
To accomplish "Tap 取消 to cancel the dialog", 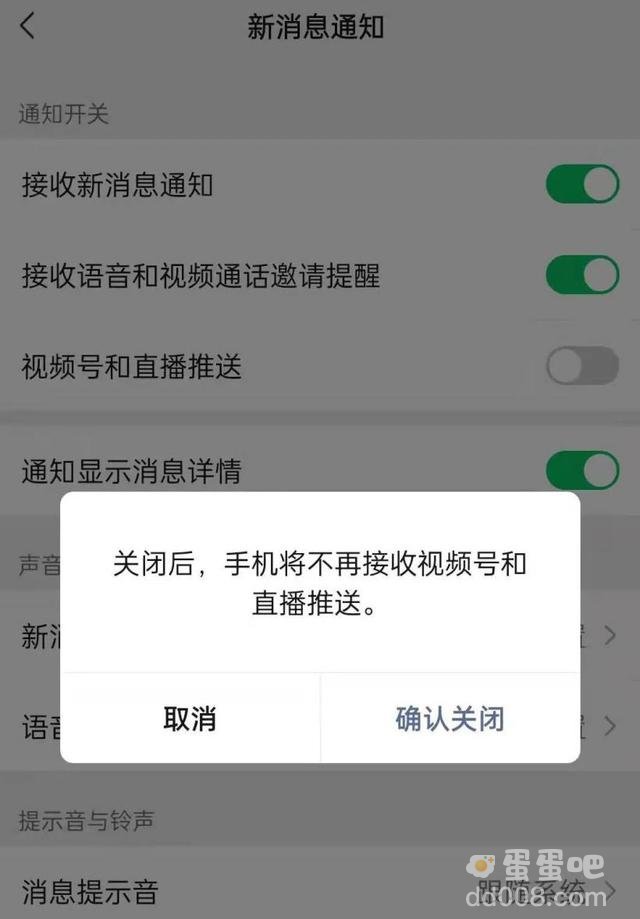I will click(x=190, y=718).
